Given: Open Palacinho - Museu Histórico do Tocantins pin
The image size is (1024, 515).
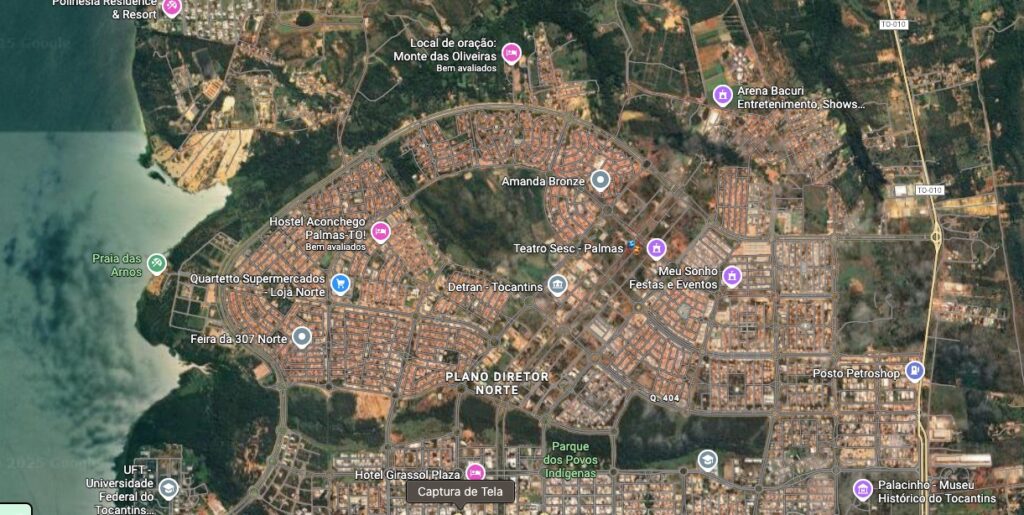Looking at the screenshot, I should tap(862, 489).
